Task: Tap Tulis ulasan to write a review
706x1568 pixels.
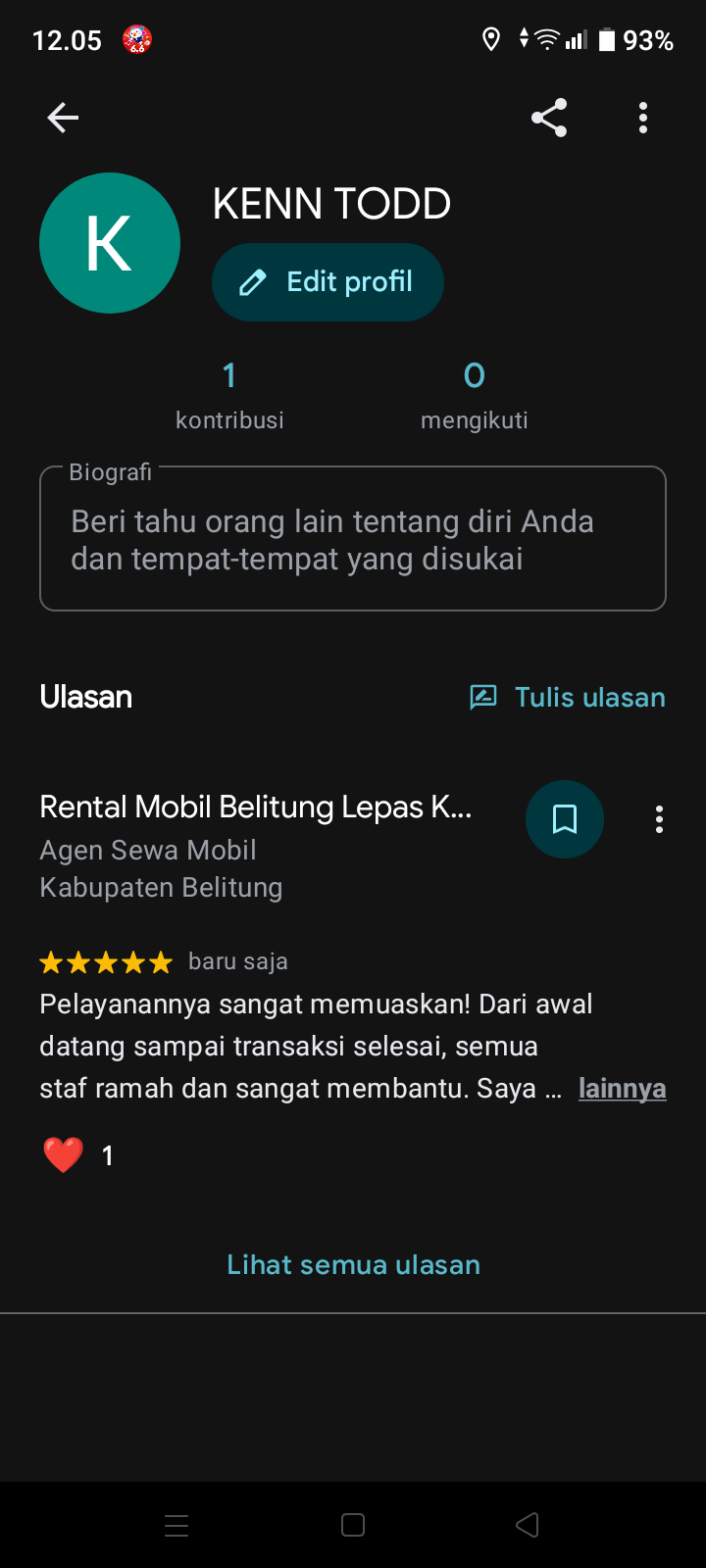Action: 568,698
